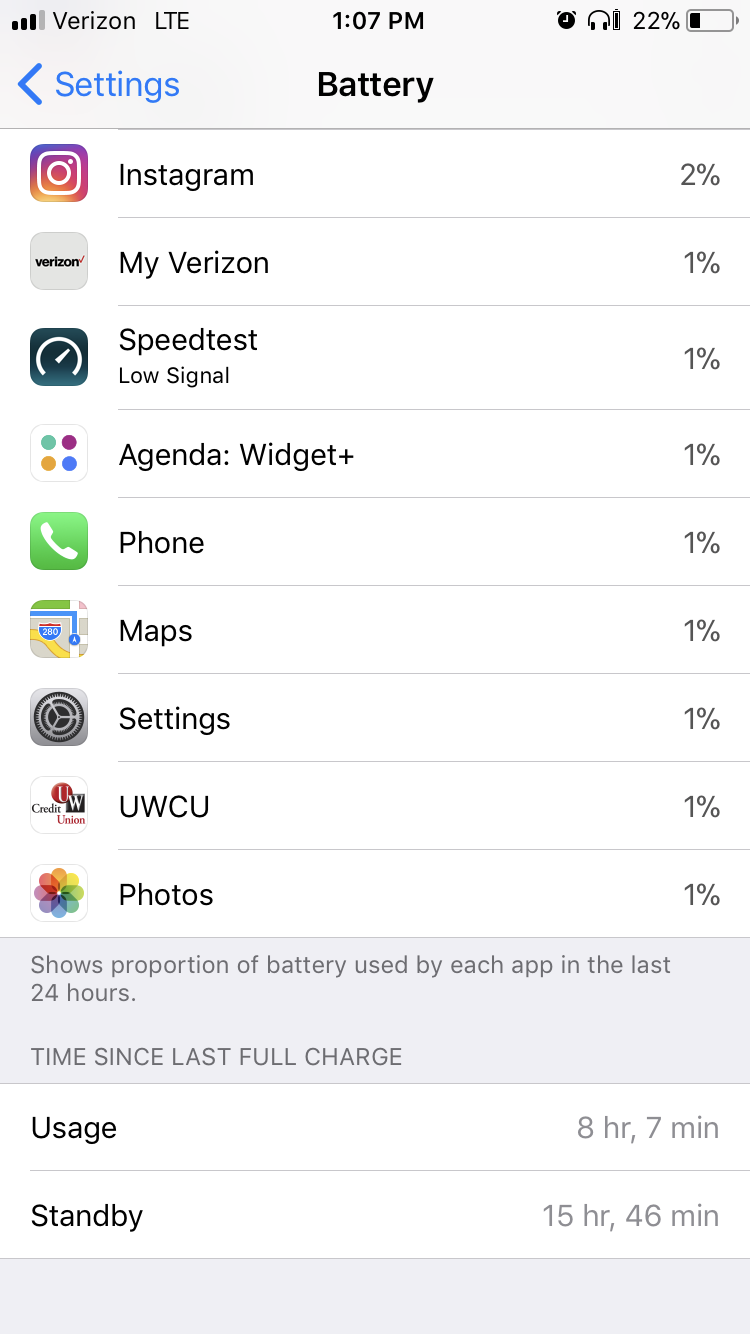Viewport: 750px width, 1334px height.
Task: Go back to Settings
Action: pos(100,85)
